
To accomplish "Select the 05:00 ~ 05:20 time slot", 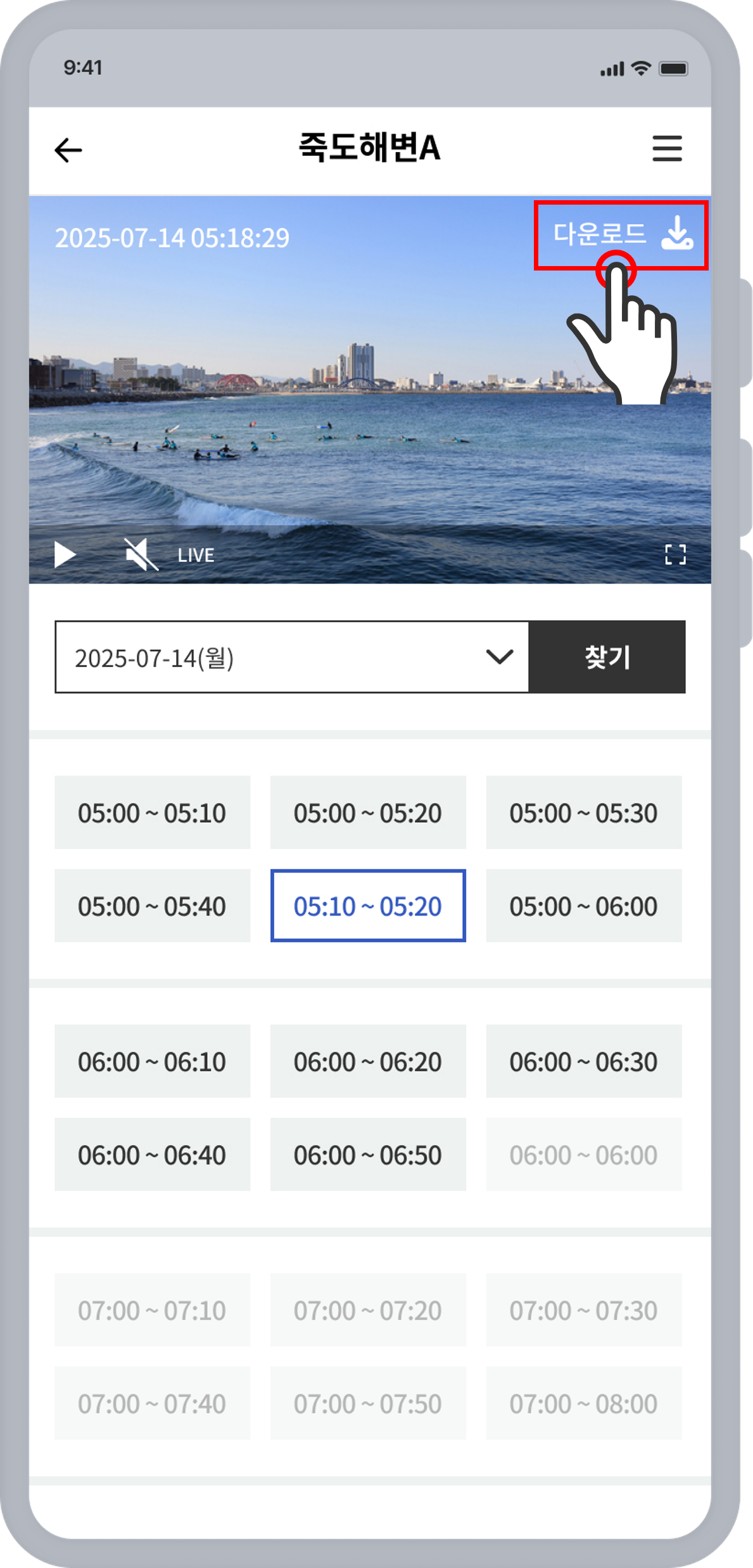I will pos(368,812).
